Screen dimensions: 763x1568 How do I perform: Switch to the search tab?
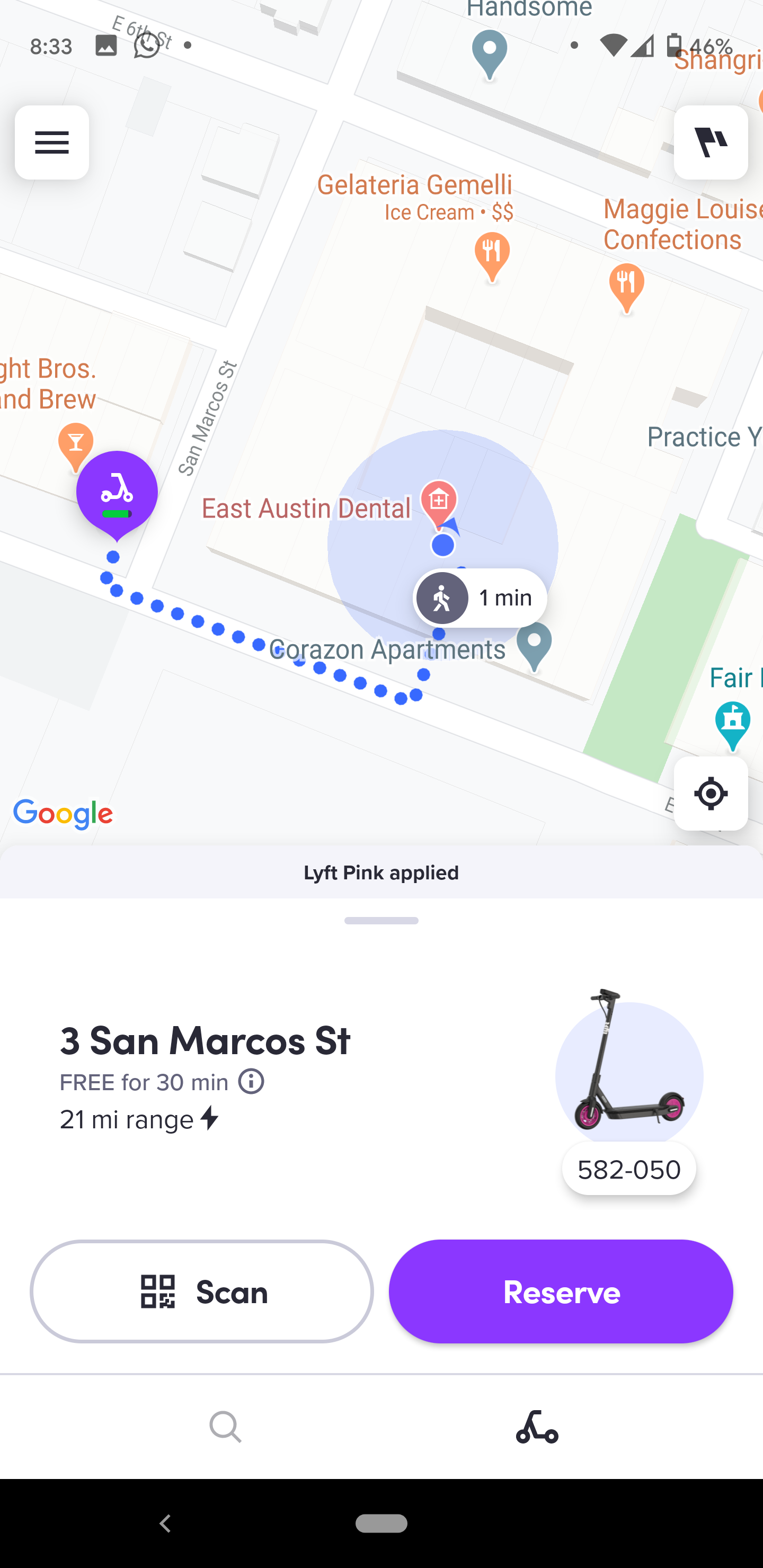coord(225,1426)
